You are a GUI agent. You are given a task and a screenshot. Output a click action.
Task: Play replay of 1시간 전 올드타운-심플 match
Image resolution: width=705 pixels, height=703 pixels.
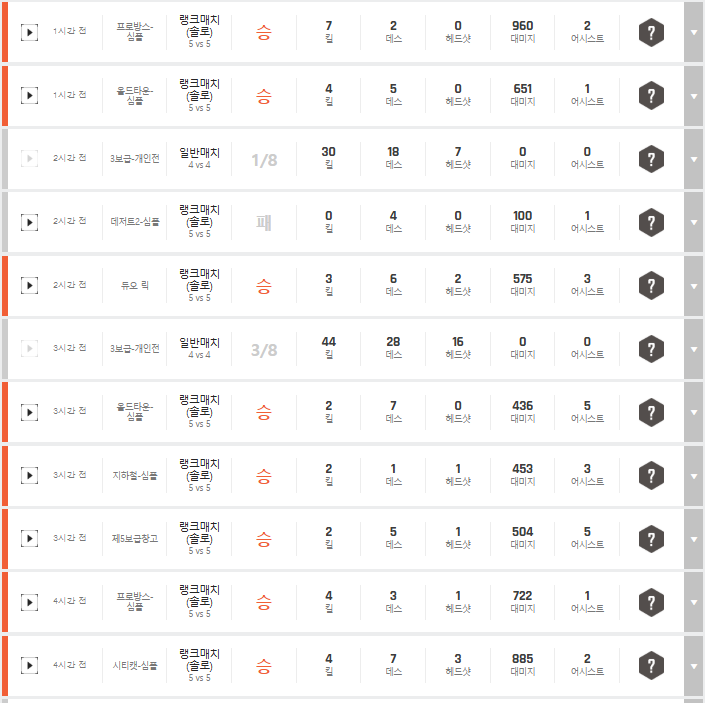point(29,95)
